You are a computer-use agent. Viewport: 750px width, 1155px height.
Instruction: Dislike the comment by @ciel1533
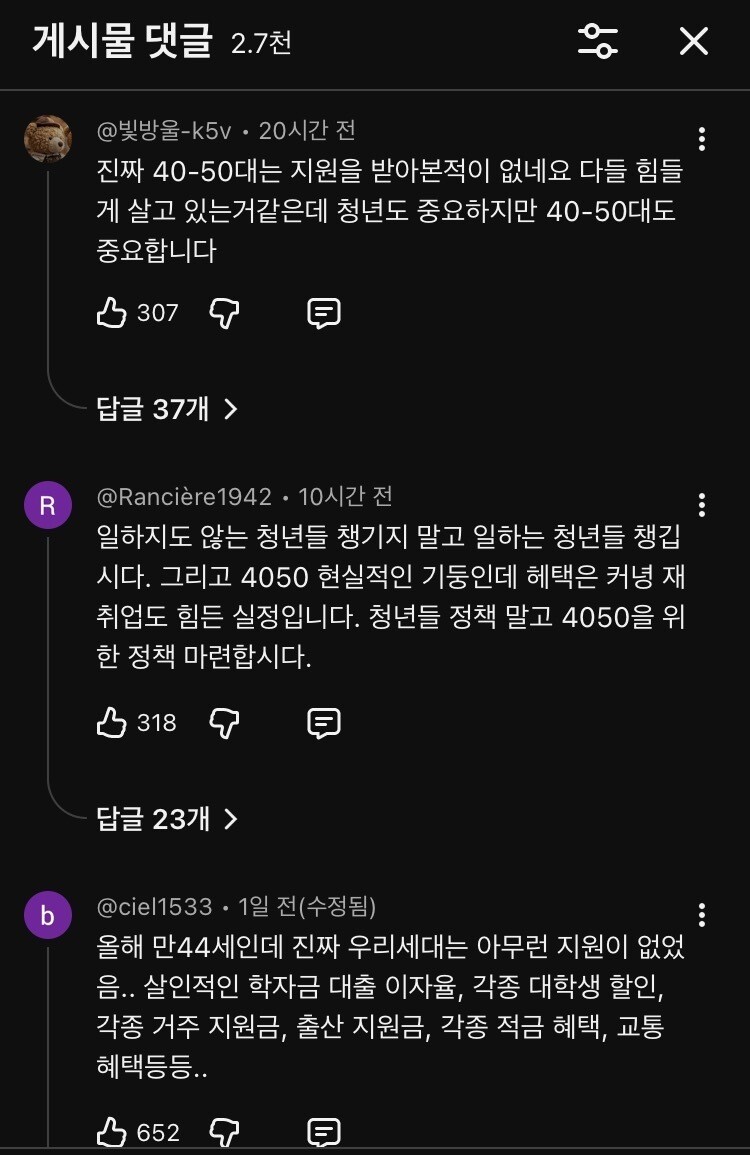[x=224, y=1133]
